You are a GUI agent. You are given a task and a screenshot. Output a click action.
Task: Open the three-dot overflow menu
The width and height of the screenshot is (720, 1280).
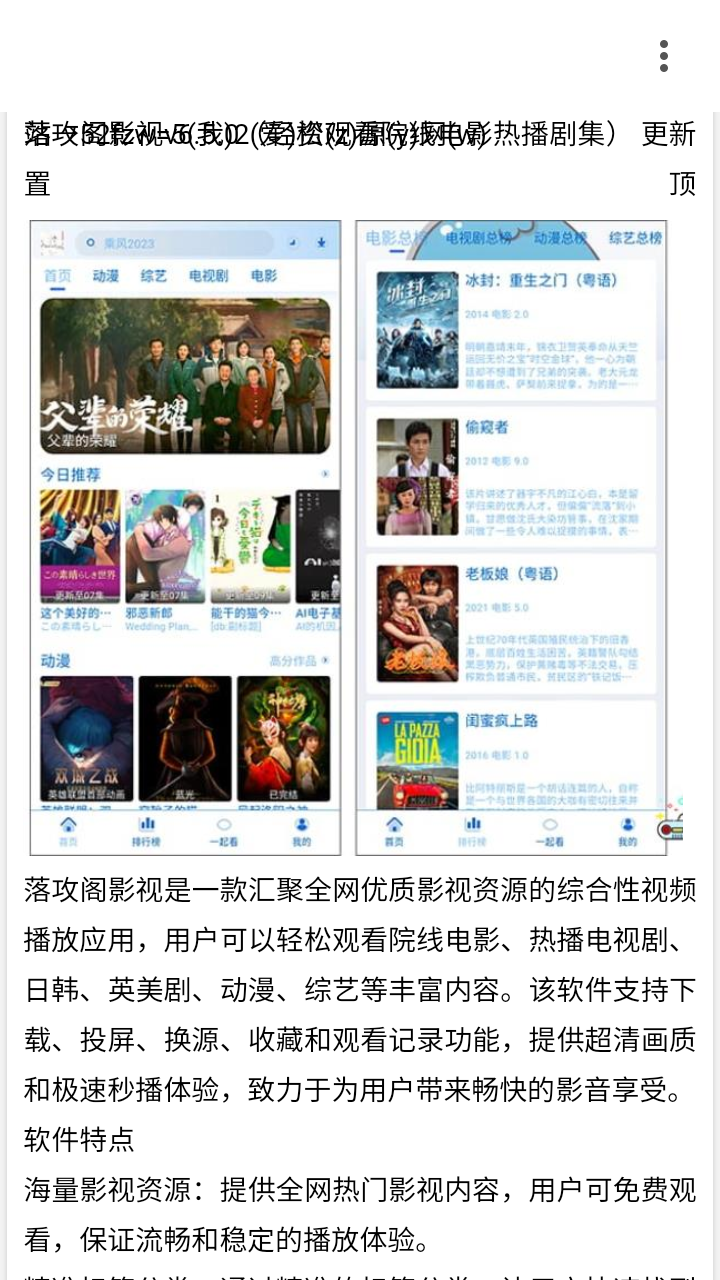[663, 56]
